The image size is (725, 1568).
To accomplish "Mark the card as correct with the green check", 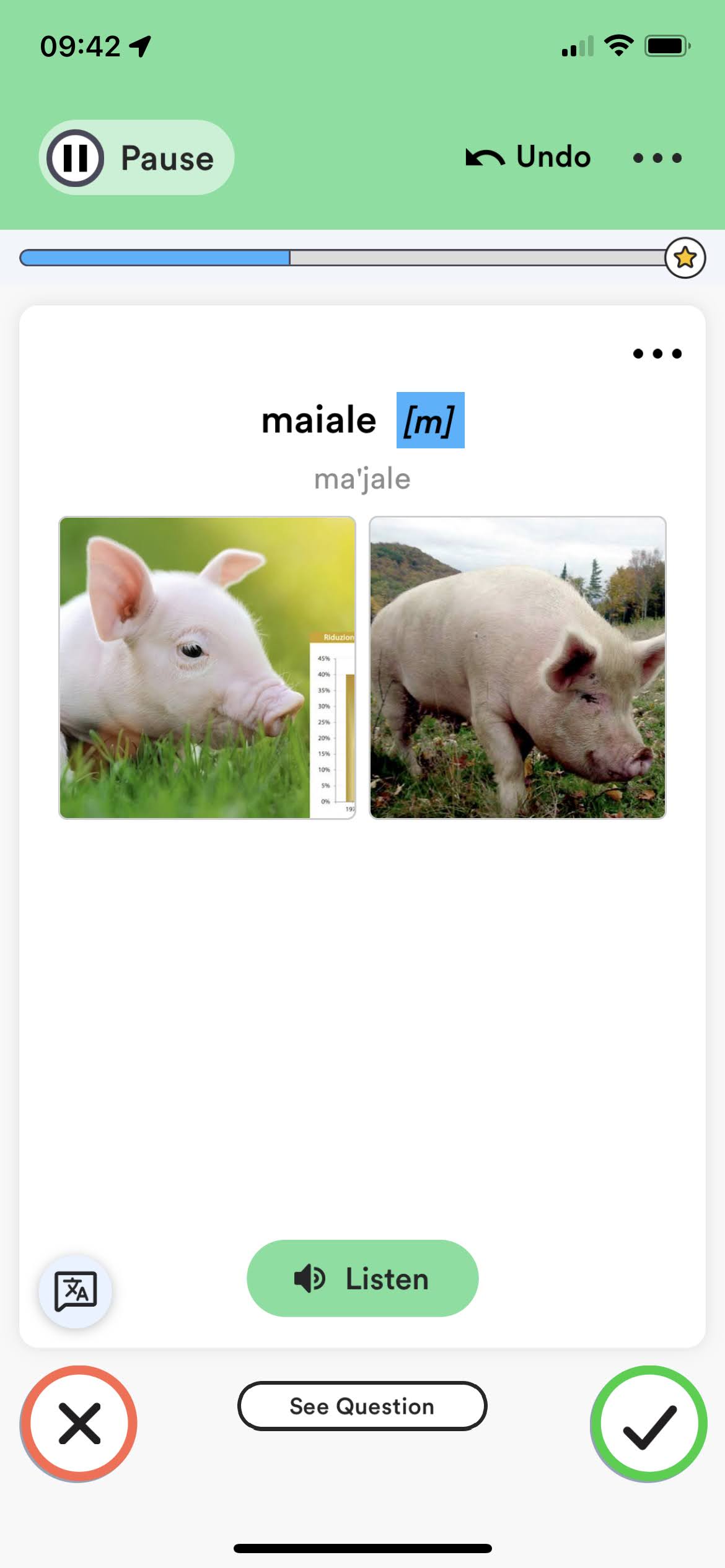I will [x=648, y=1424].
